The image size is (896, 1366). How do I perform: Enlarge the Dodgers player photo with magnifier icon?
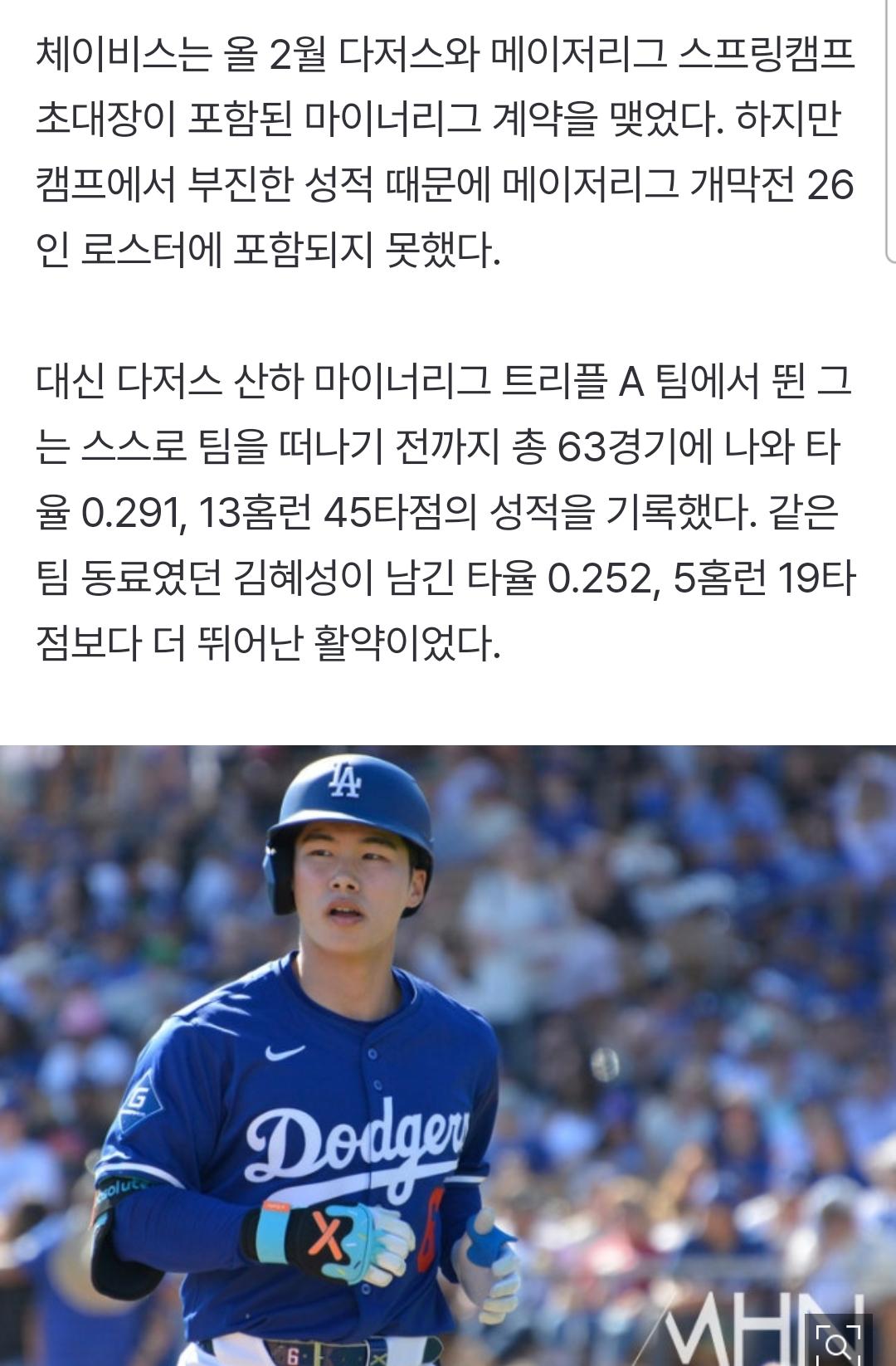(x=837, y=1342)
